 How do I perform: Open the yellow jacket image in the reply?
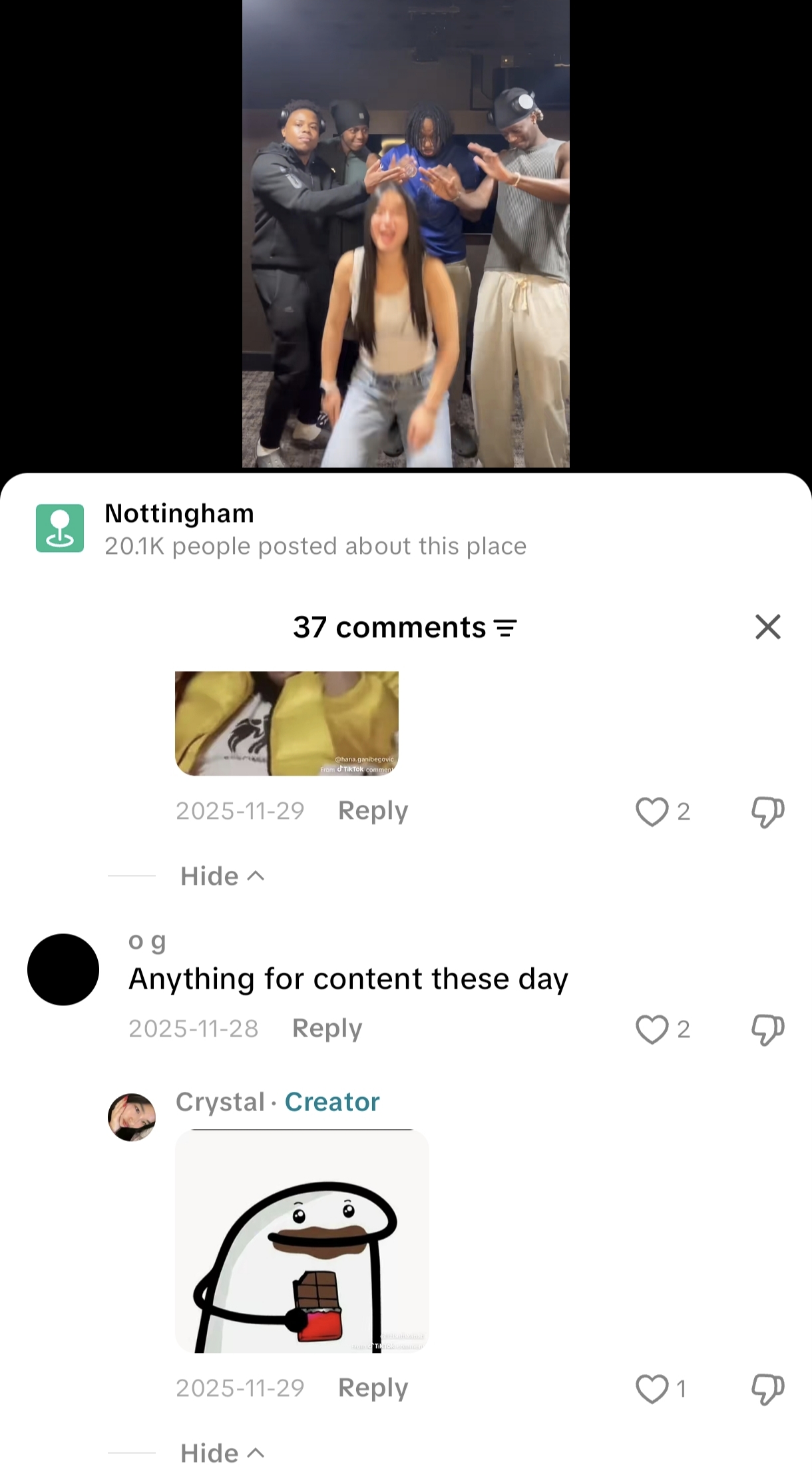point(287,723)
